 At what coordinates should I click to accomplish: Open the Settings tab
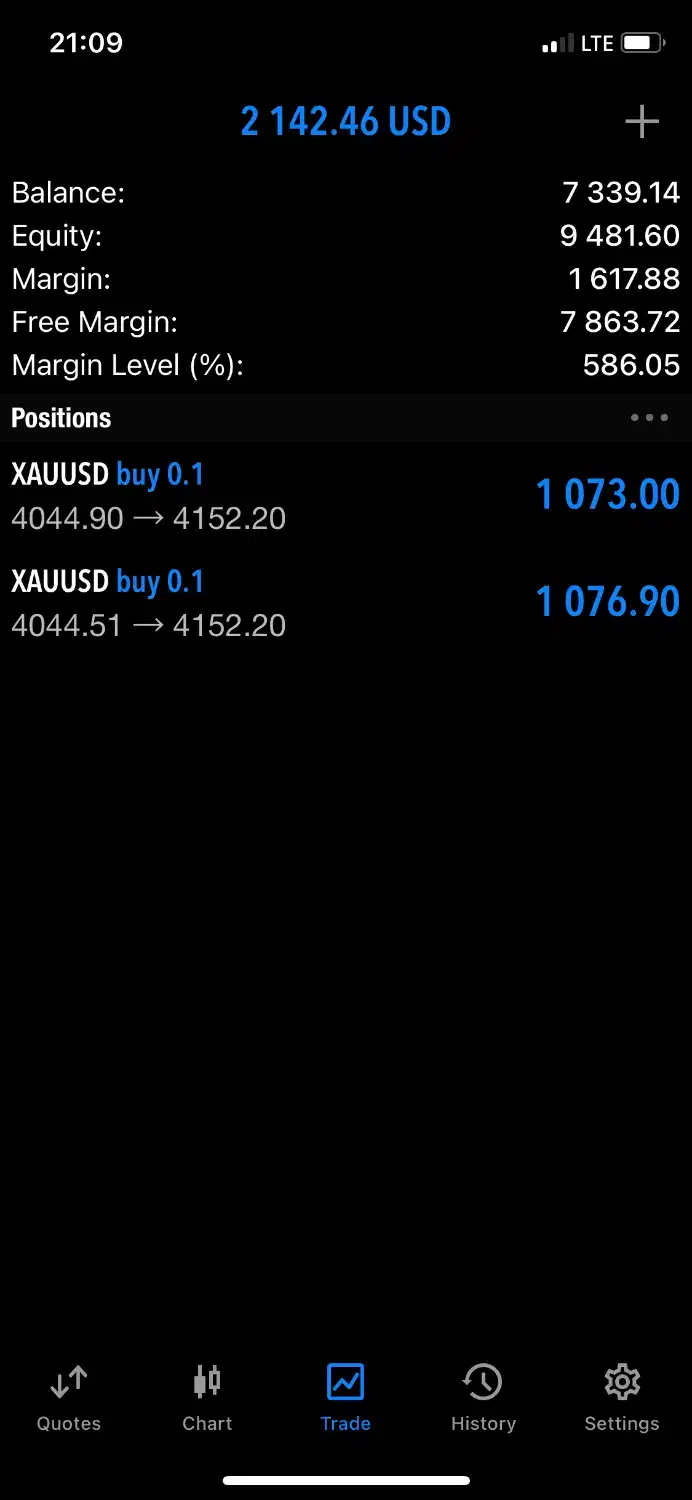[621, 1397]
